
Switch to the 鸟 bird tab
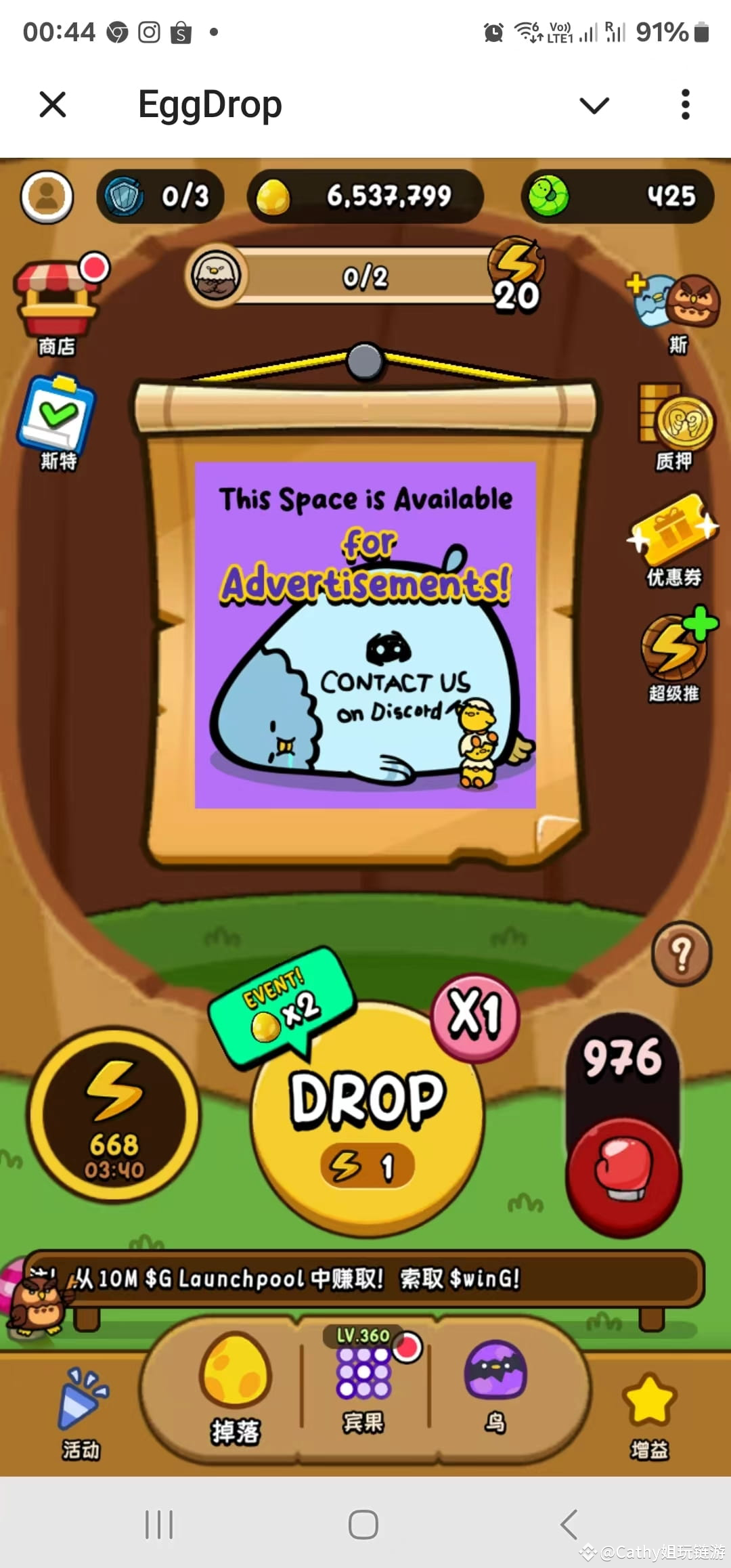(495, 1385)
